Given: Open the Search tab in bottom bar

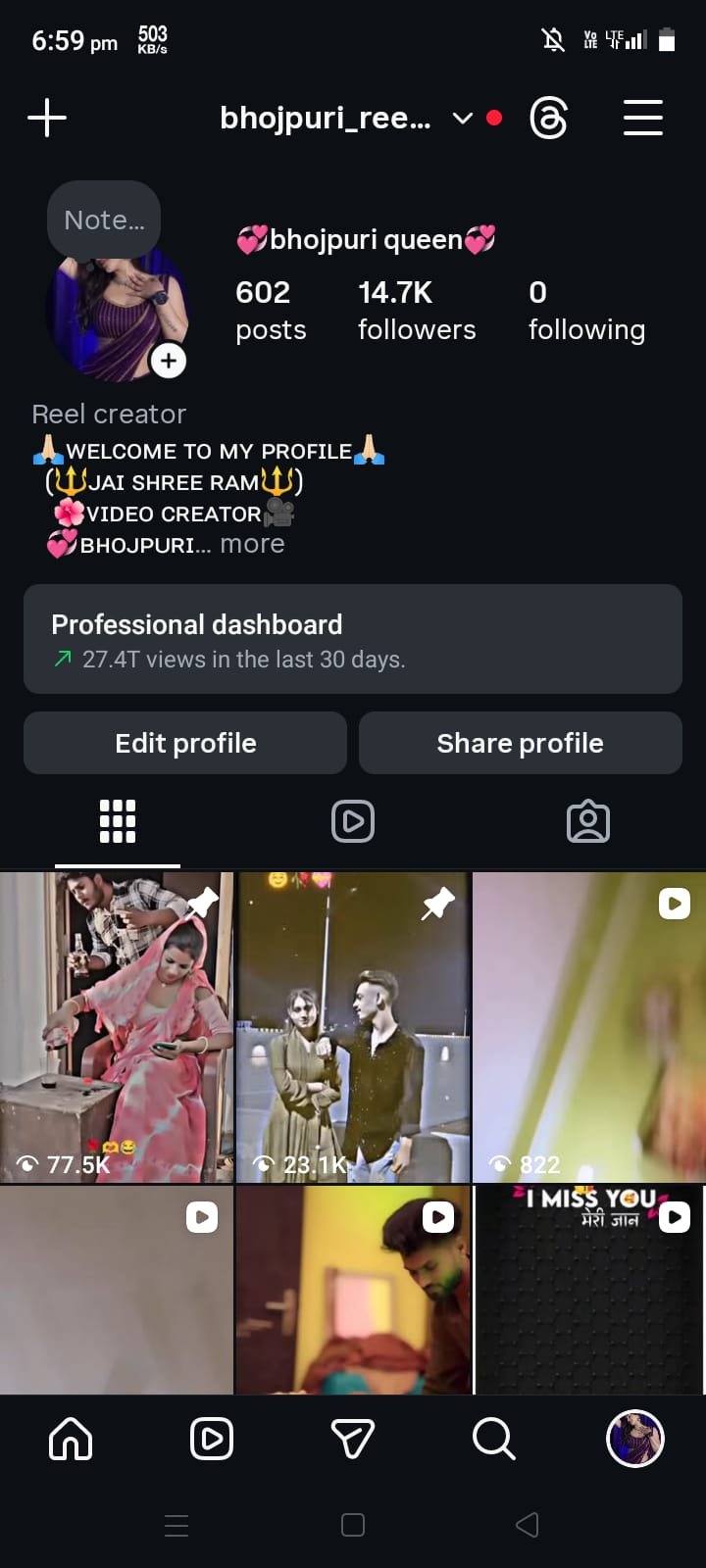Looking at the screenshot, I should point(493,1439).
